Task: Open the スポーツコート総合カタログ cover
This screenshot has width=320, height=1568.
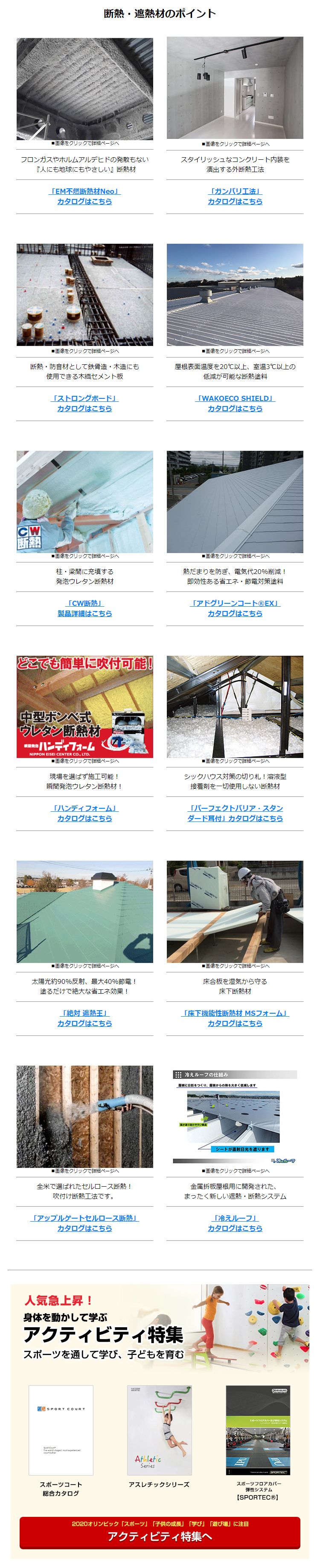Action: [60, 1430]
